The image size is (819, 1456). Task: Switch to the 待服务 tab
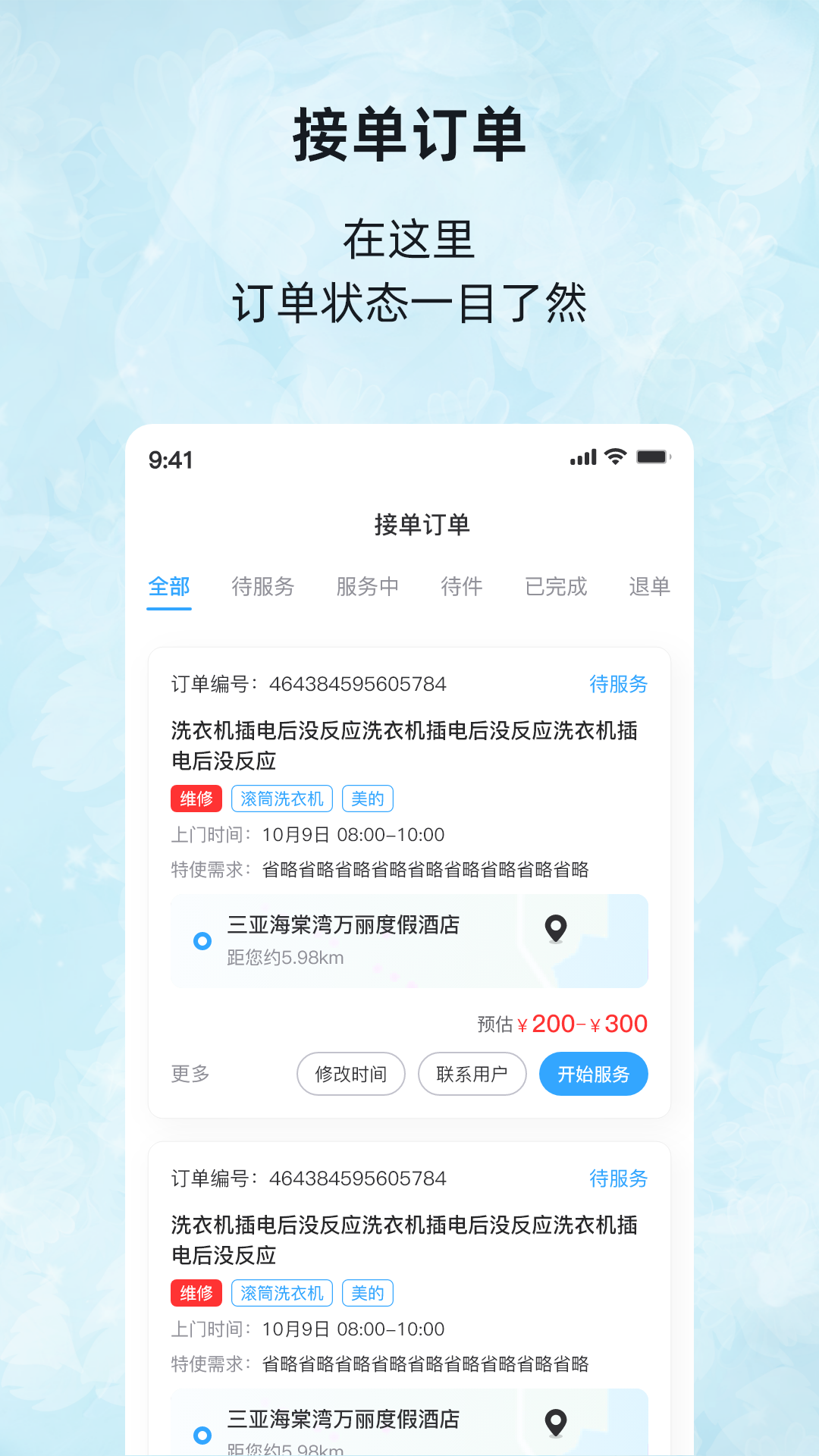tap(265, 587)
